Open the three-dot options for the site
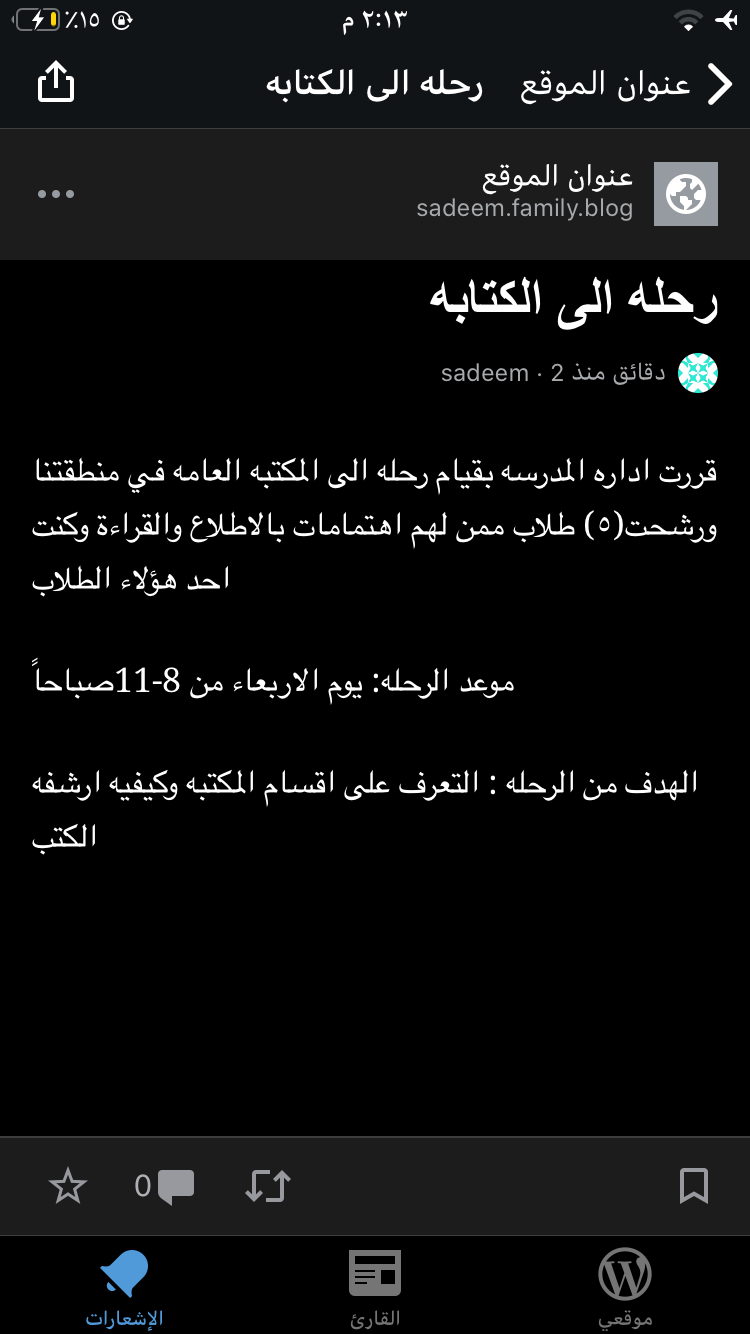 coord(56,194)
